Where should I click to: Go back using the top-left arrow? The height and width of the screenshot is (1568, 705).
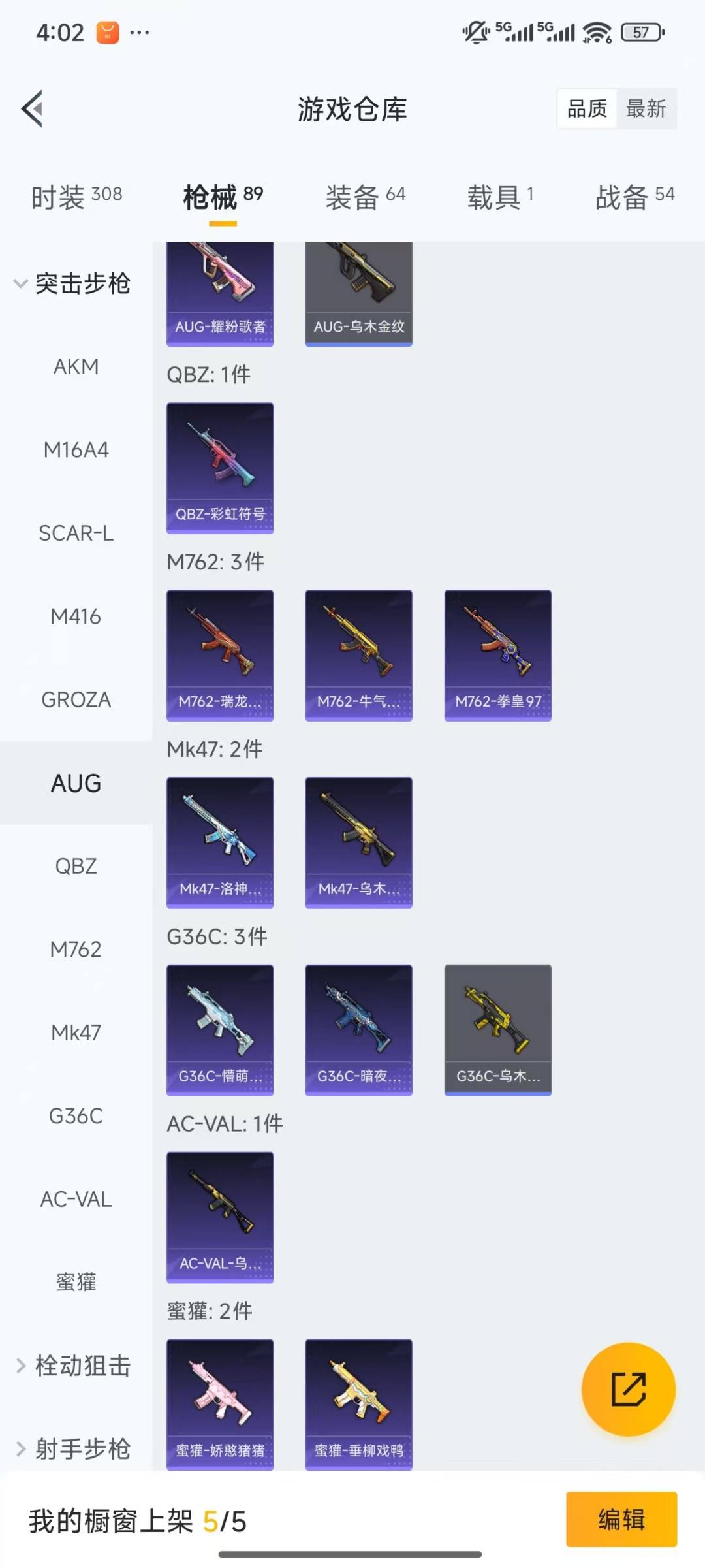tap(33, 108)
